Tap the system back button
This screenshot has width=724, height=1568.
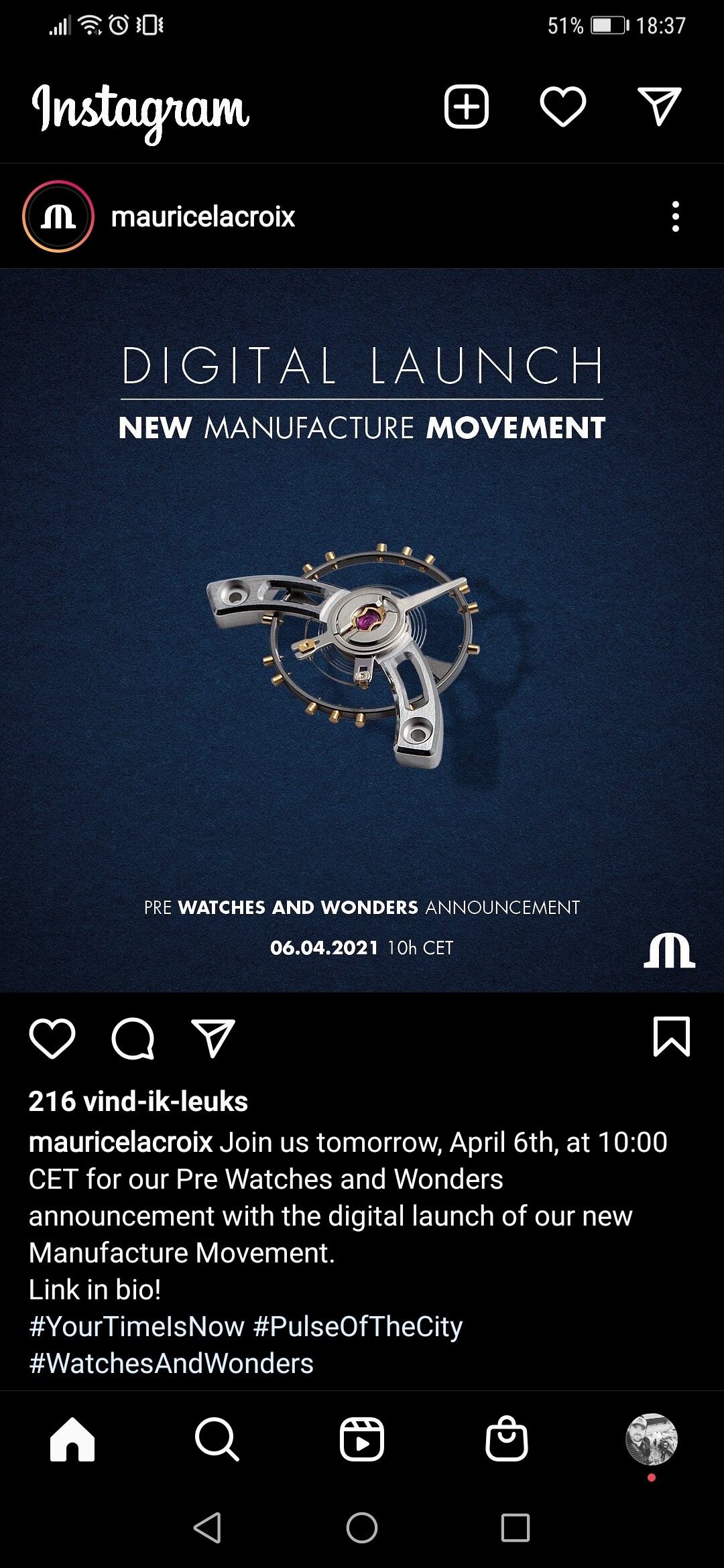(x=207, y=1528)
